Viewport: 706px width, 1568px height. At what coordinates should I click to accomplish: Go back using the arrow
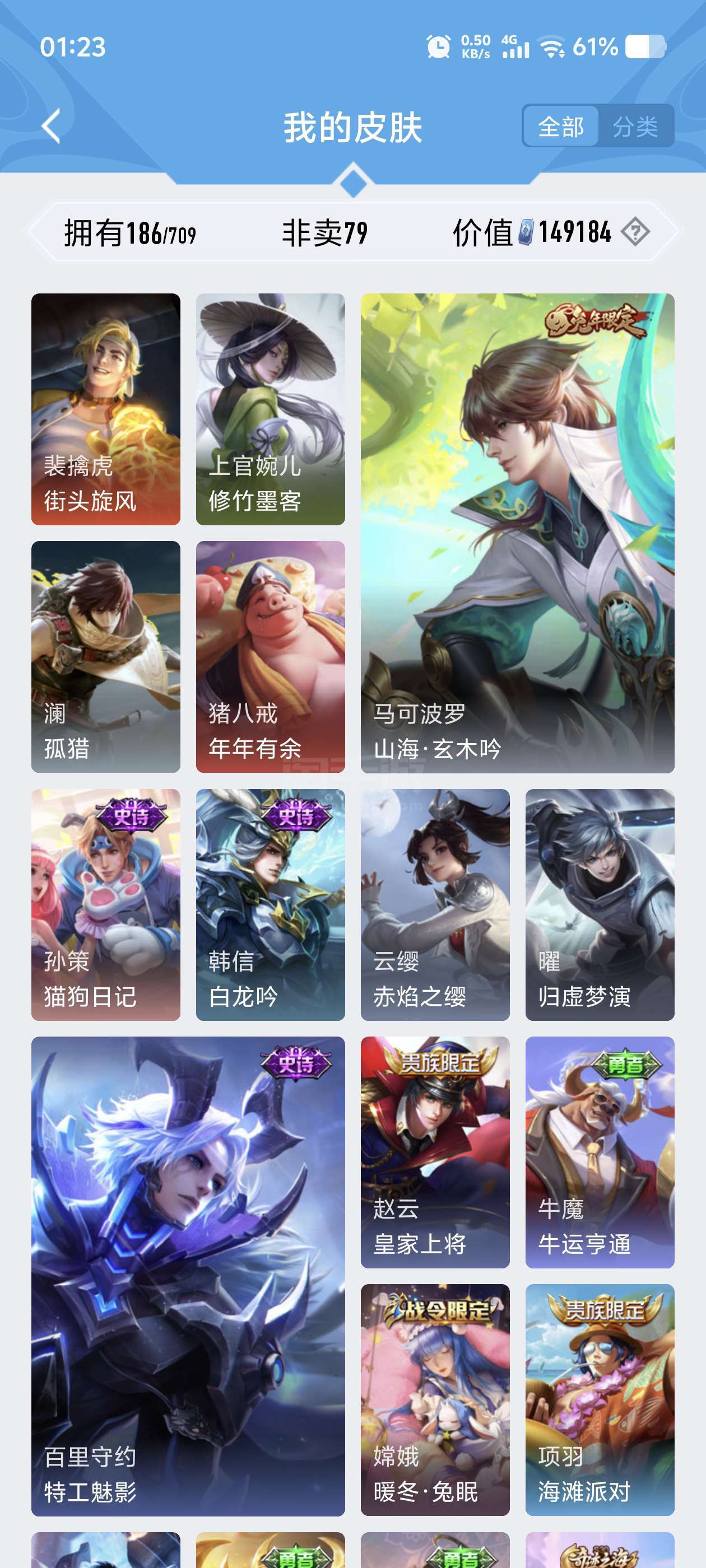click(52, 126)
